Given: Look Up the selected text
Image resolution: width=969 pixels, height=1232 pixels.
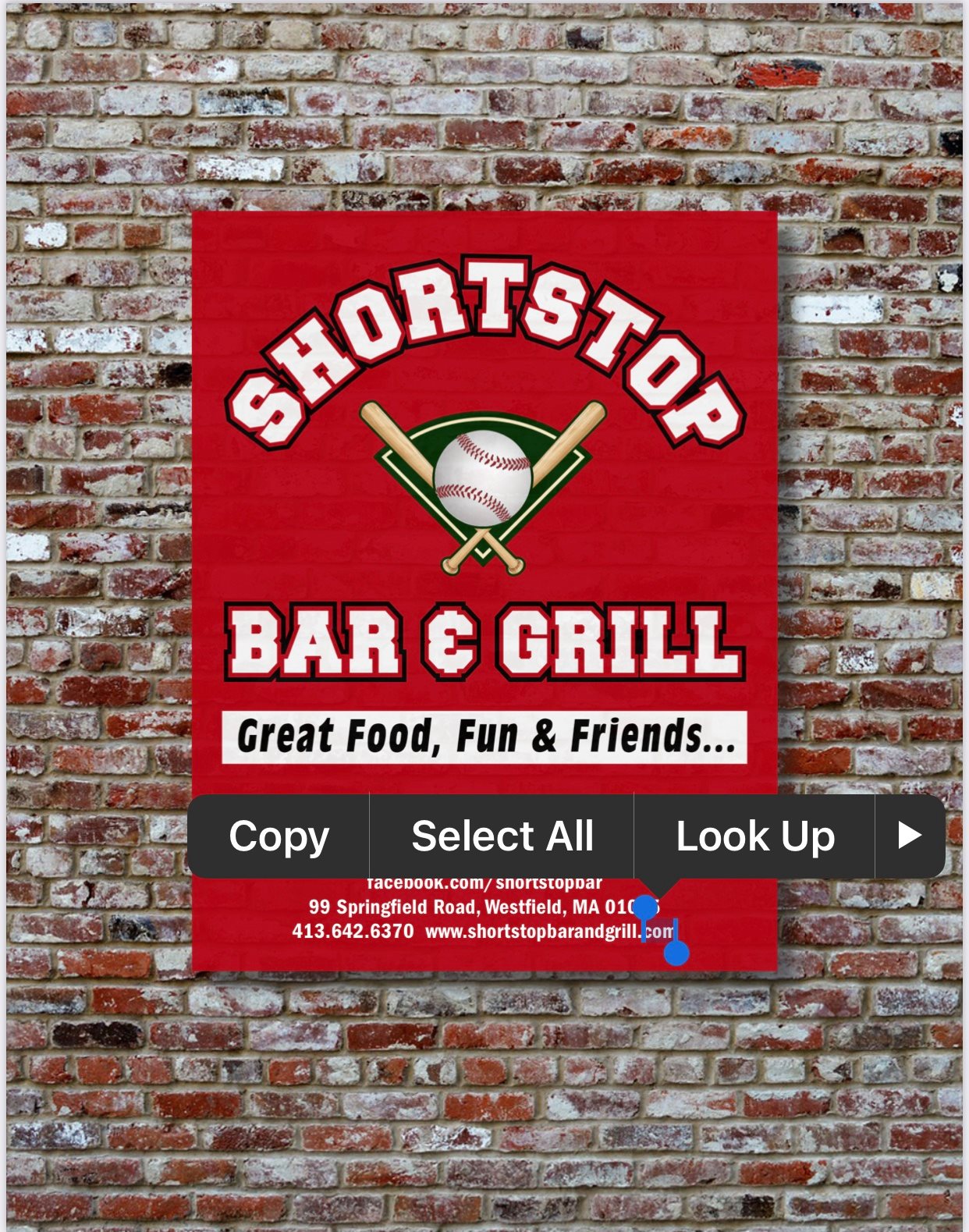Looking at the screenshot, I should click(754, 836).
